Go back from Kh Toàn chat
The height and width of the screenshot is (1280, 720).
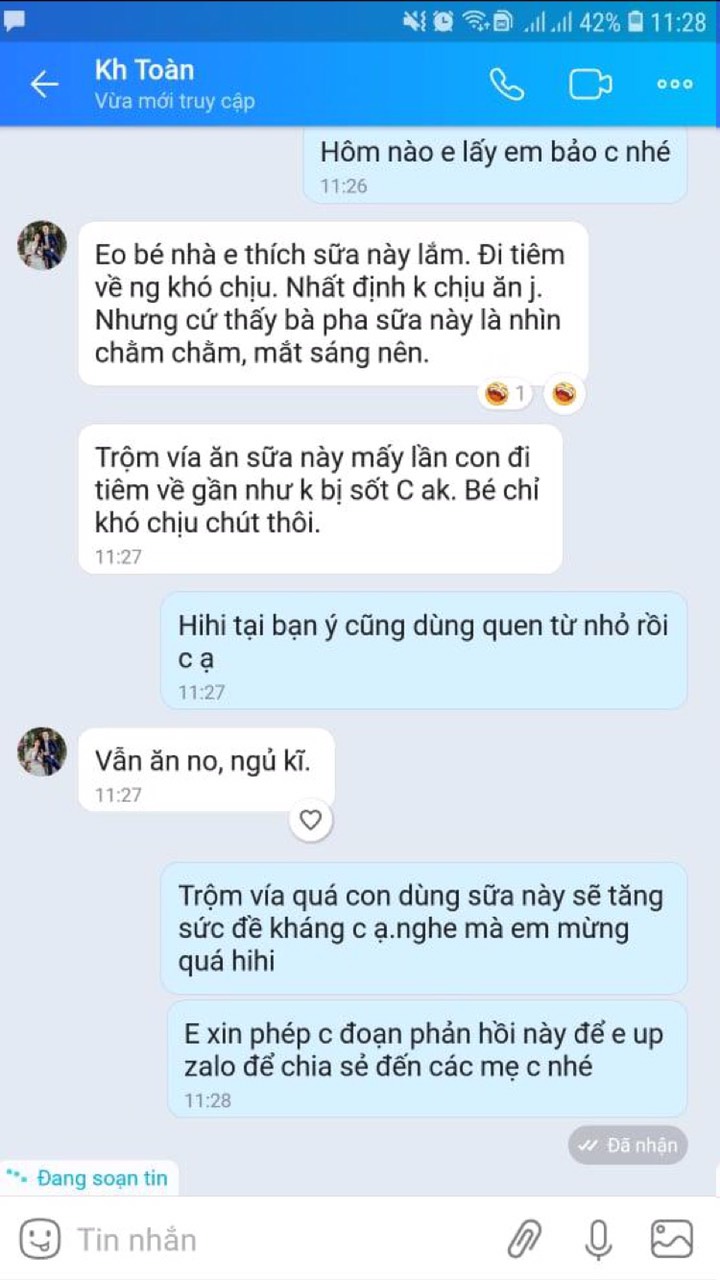click(x=44, y=85)
